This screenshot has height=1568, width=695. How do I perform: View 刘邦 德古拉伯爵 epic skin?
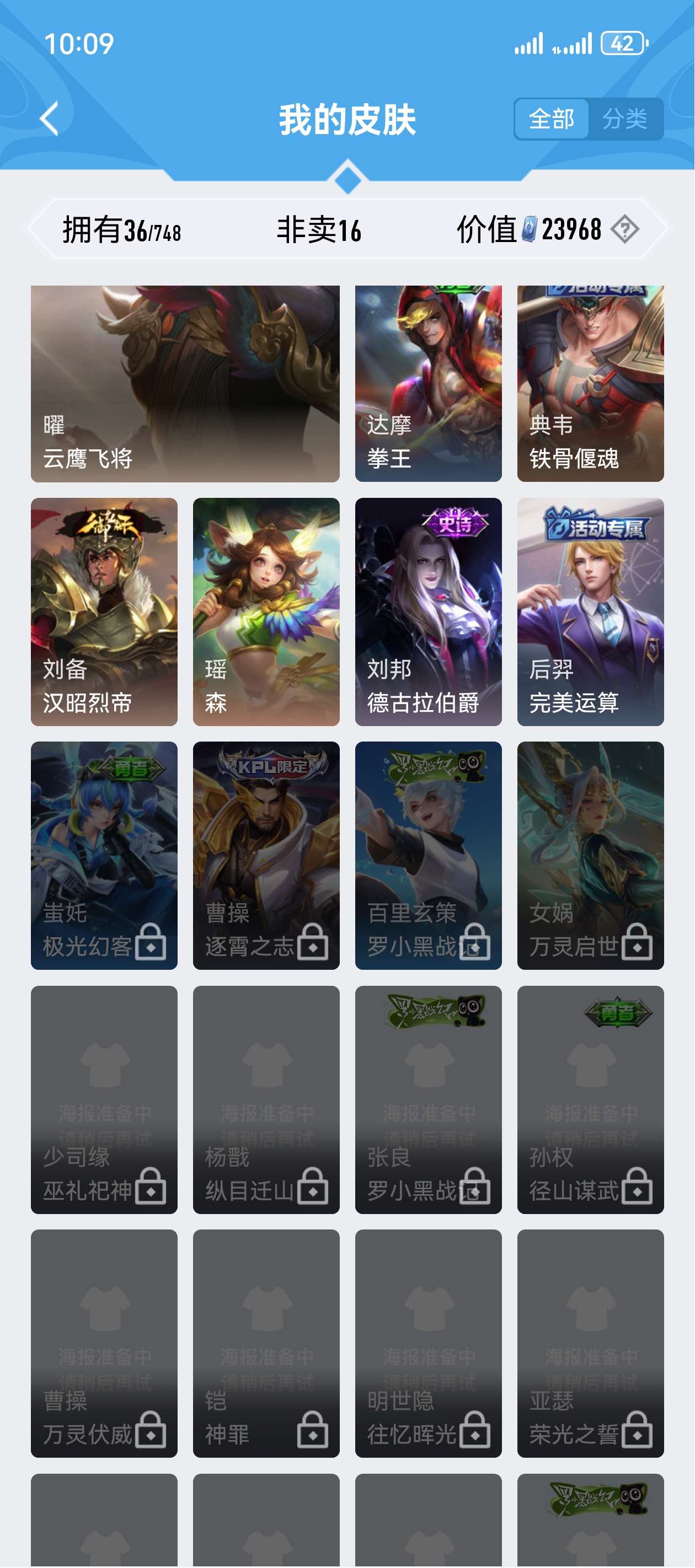428,611
